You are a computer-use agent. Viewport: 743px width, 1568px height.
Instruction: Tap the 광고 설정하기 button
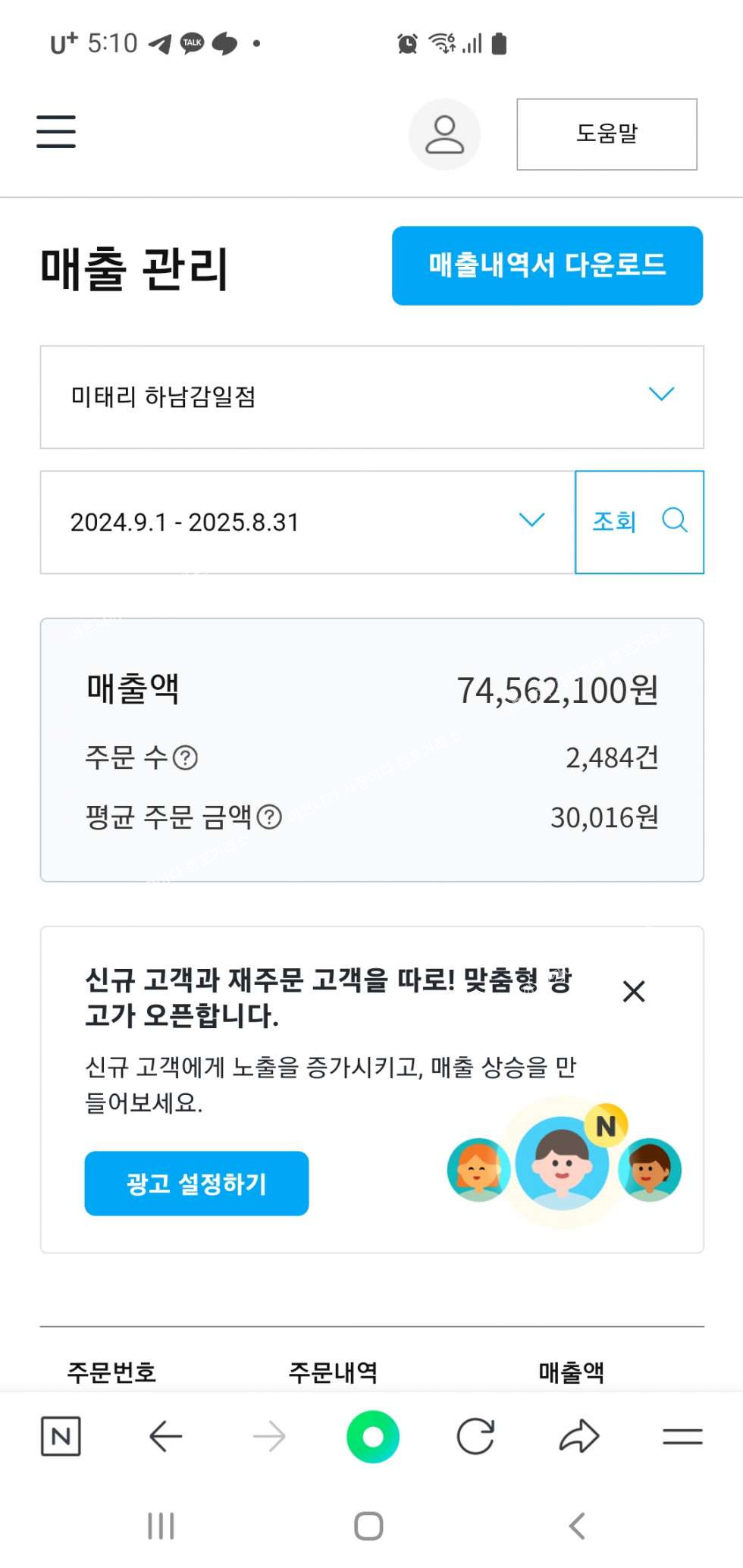(196, 1183)
